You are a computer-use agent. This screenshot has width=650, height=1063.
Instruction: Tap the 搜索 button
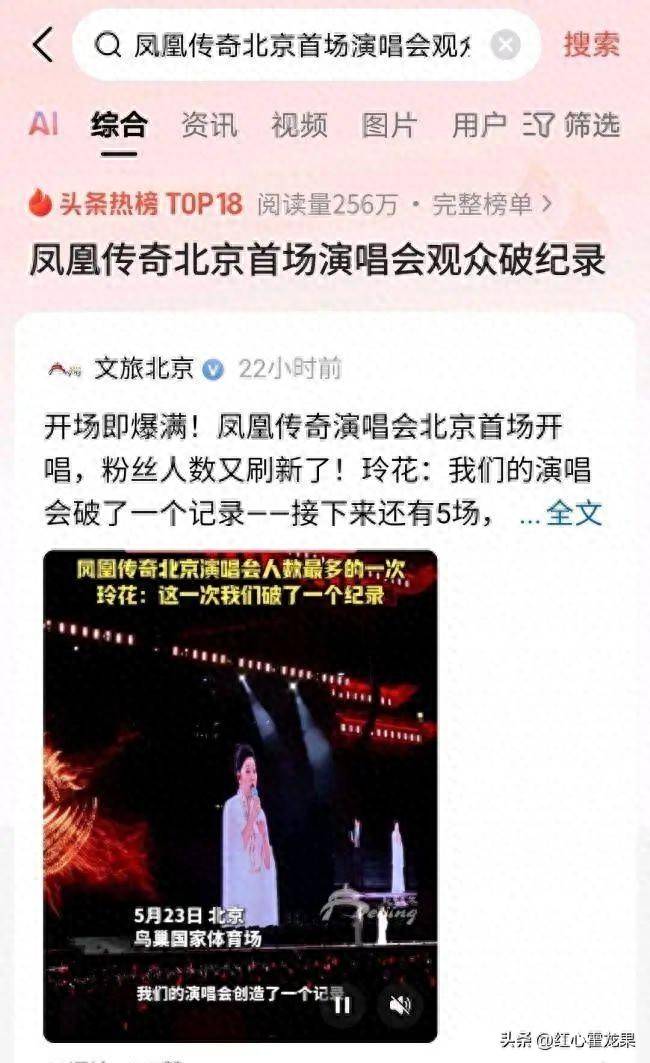(591, 45)
